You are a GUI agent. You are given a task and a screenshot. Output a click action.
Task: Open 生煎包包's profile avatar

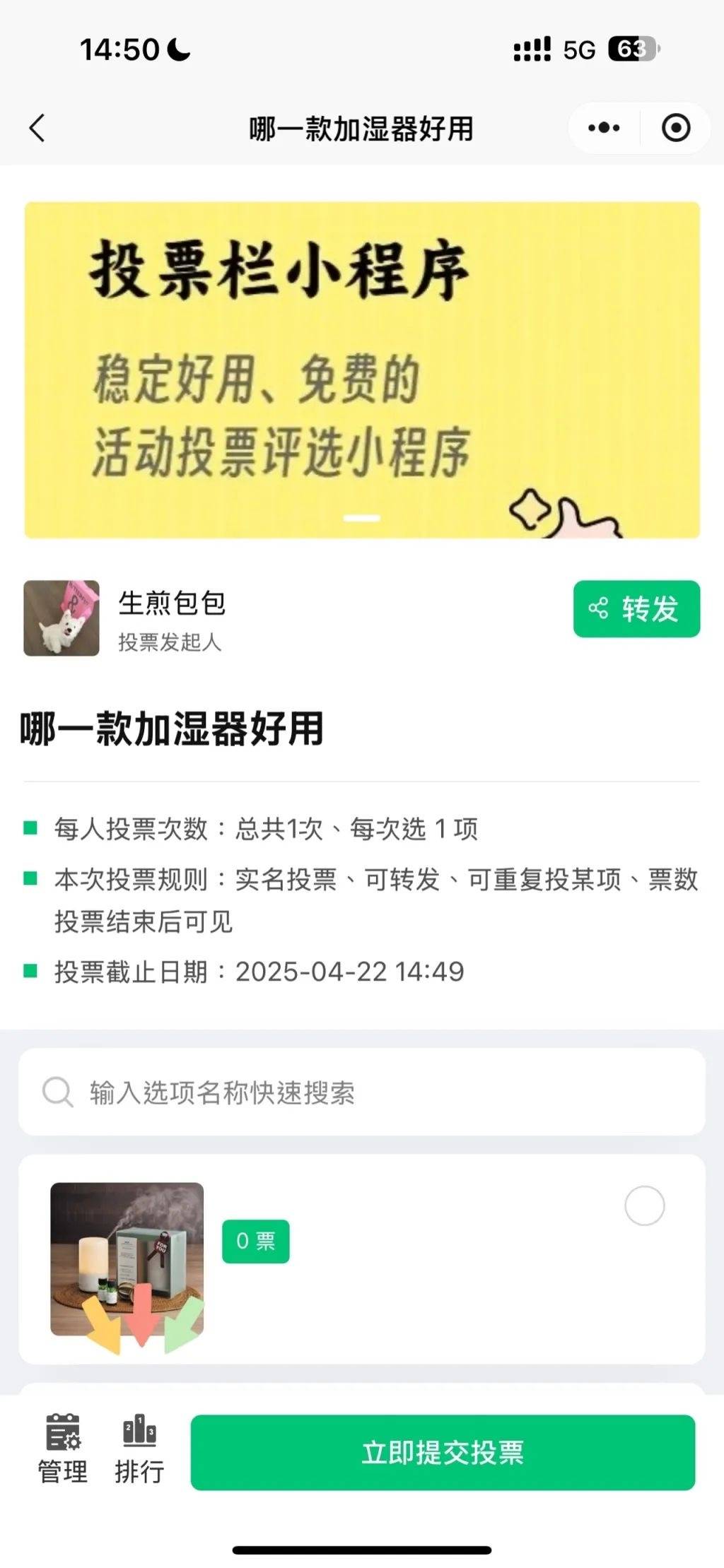(62, 618)
